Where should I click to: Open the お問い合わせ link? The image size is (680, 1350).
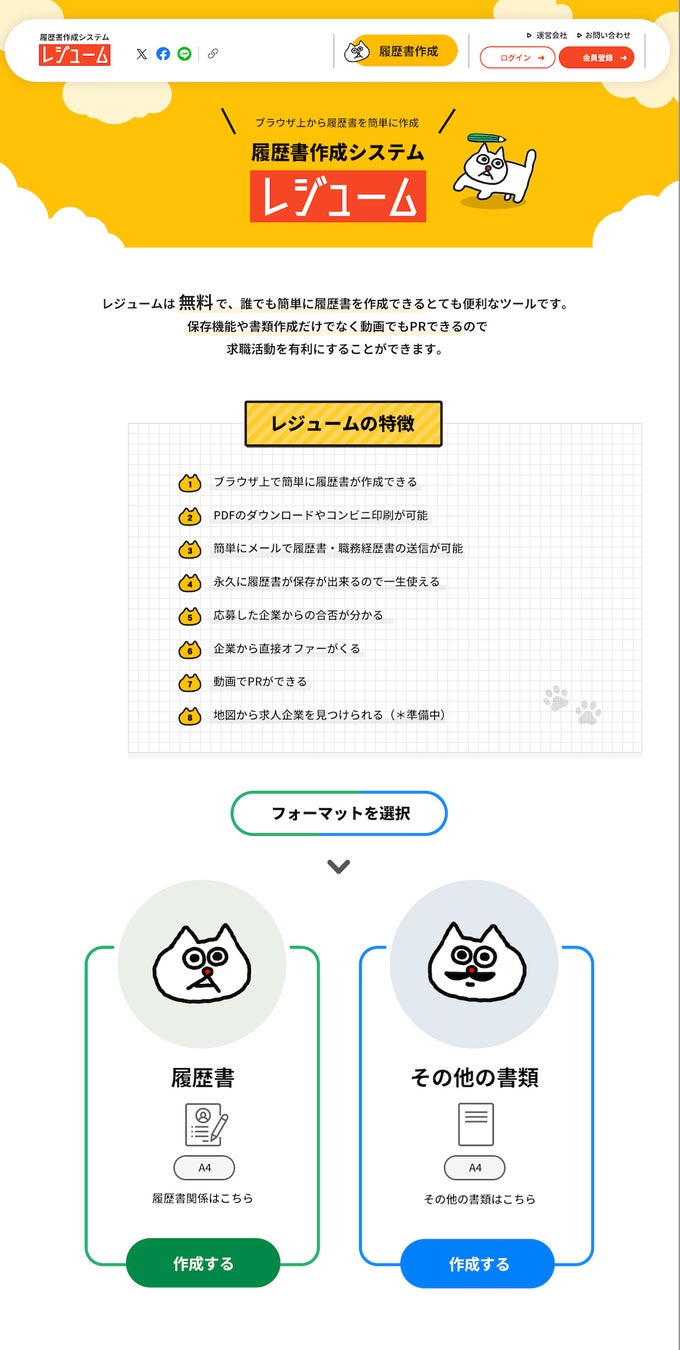[x=604, y=35]
